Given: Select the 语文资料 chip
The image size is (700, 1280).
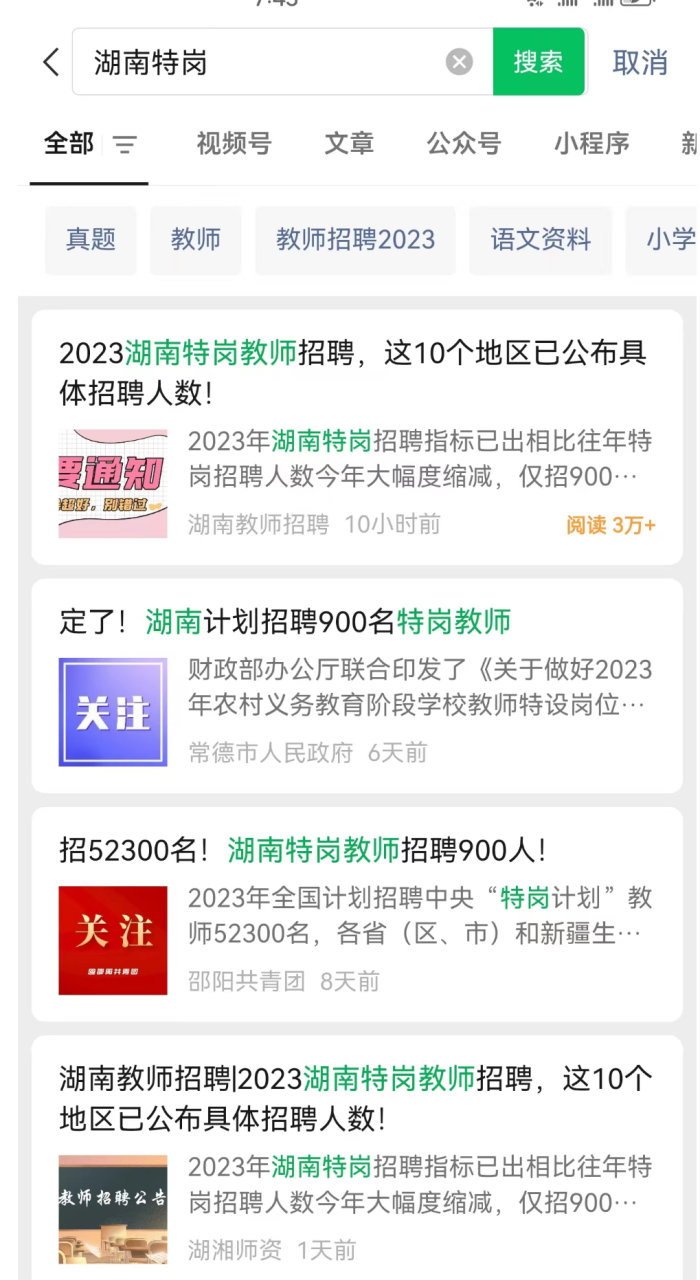Looking at the screenshot, I should 540,240.
